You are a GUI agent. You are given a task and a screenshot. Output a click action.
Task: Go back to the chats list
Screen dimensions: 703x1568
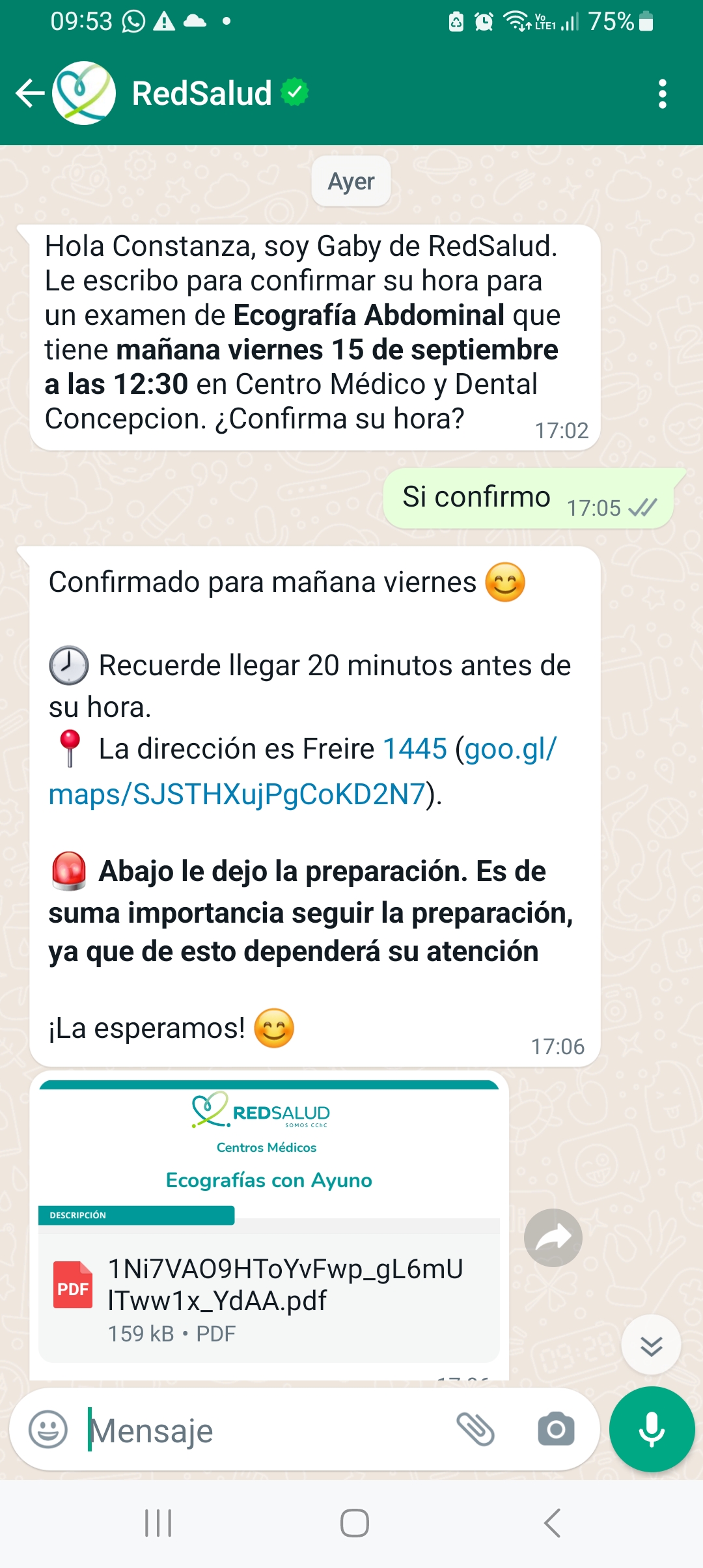pos(29,93)
